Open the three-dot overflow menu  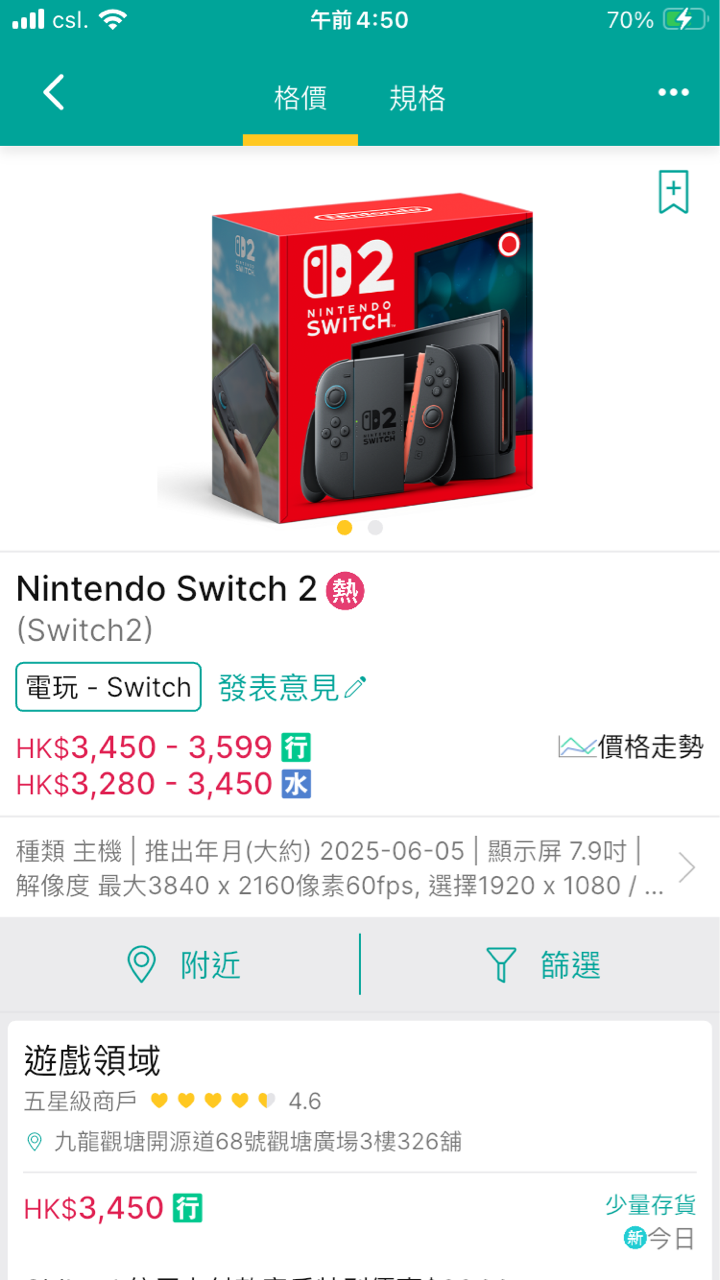click(673, 93)
